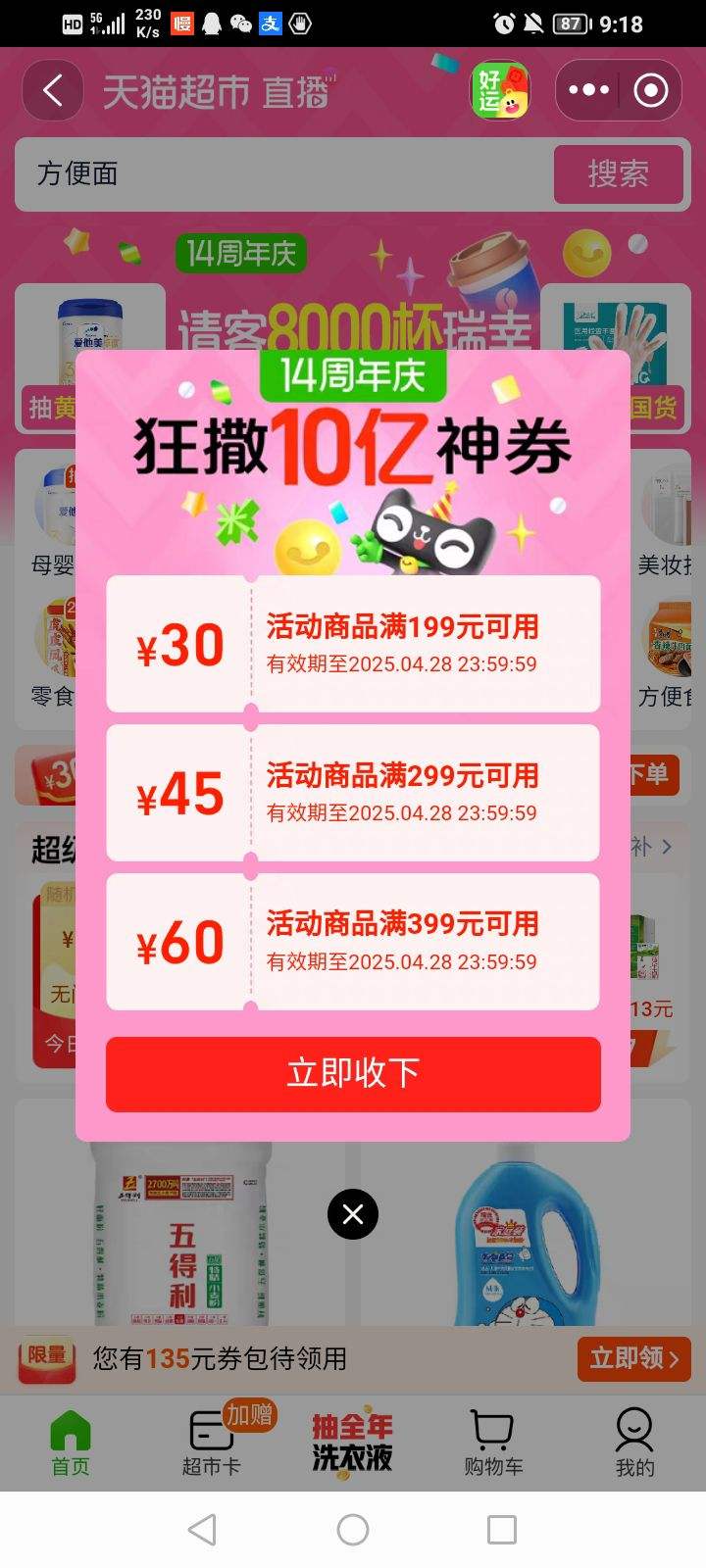Select the ¥45 coupon for orders over 299元
The height and width of the screenshot is (1568, 706).
(x=352, y=793)
